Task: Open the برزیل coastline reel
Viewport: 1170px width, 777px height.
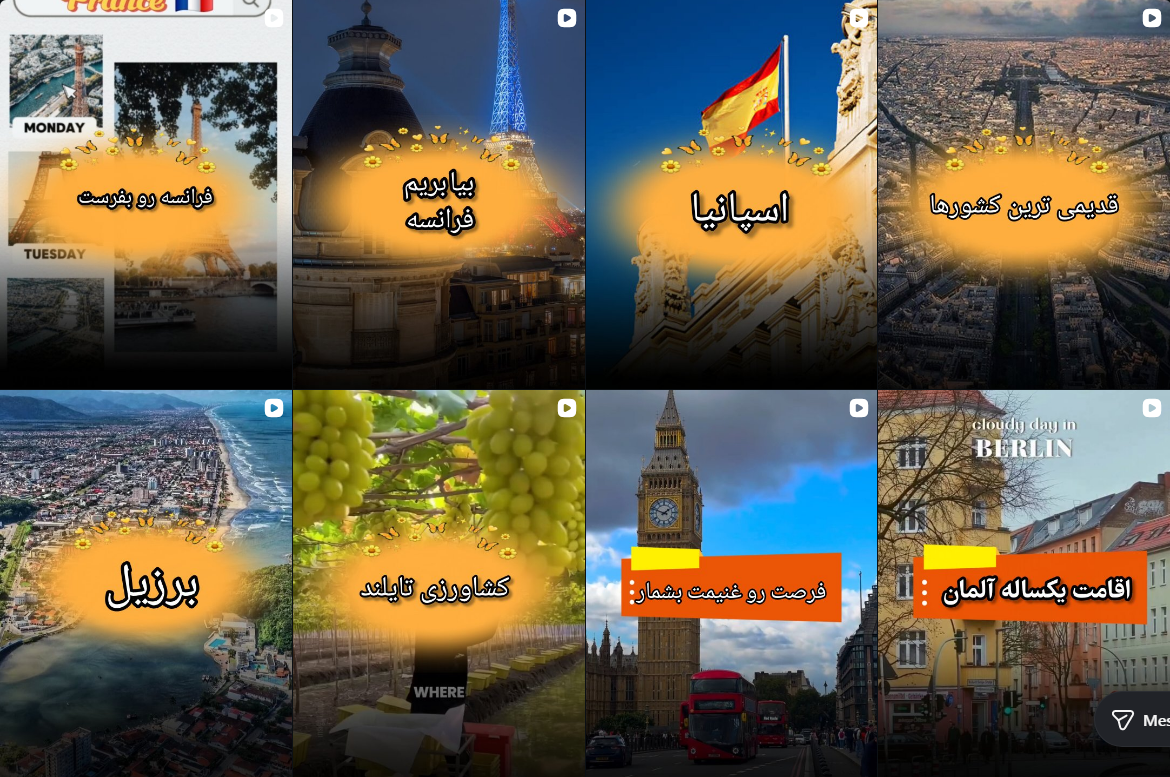Action: [x=146, y=583]
